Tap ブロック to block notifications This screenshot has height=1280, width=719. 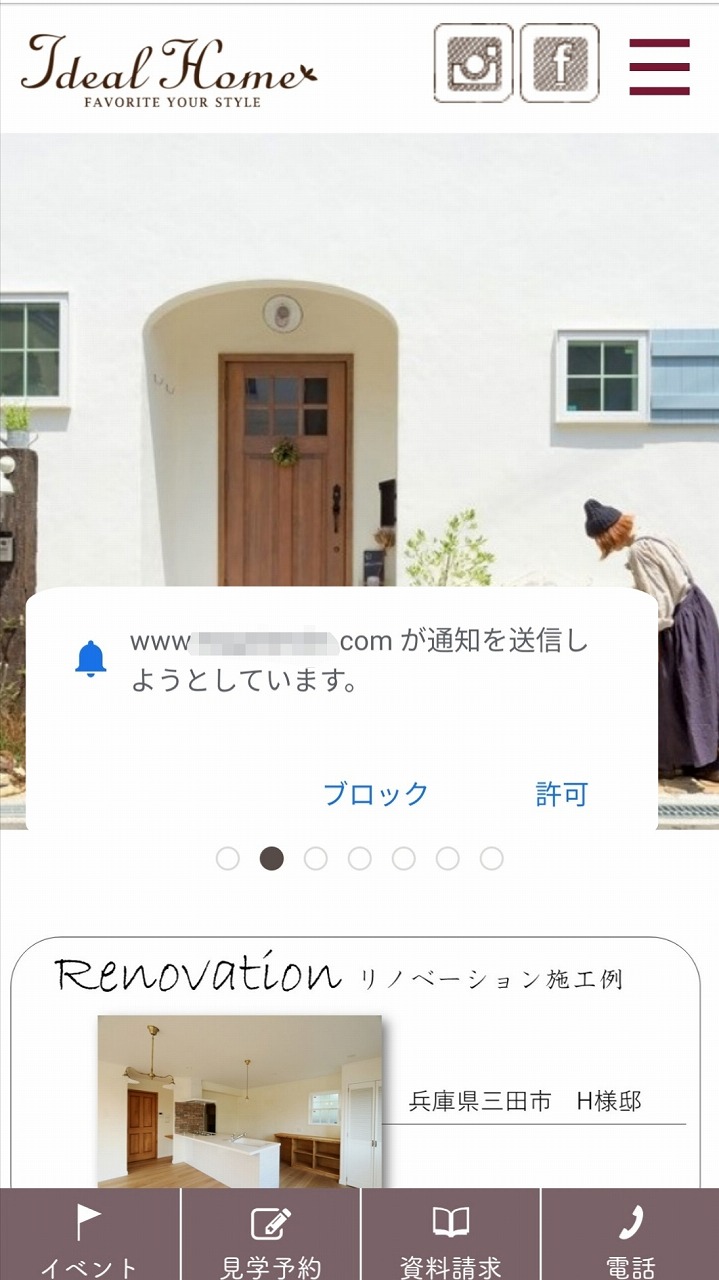click(375, 794)
